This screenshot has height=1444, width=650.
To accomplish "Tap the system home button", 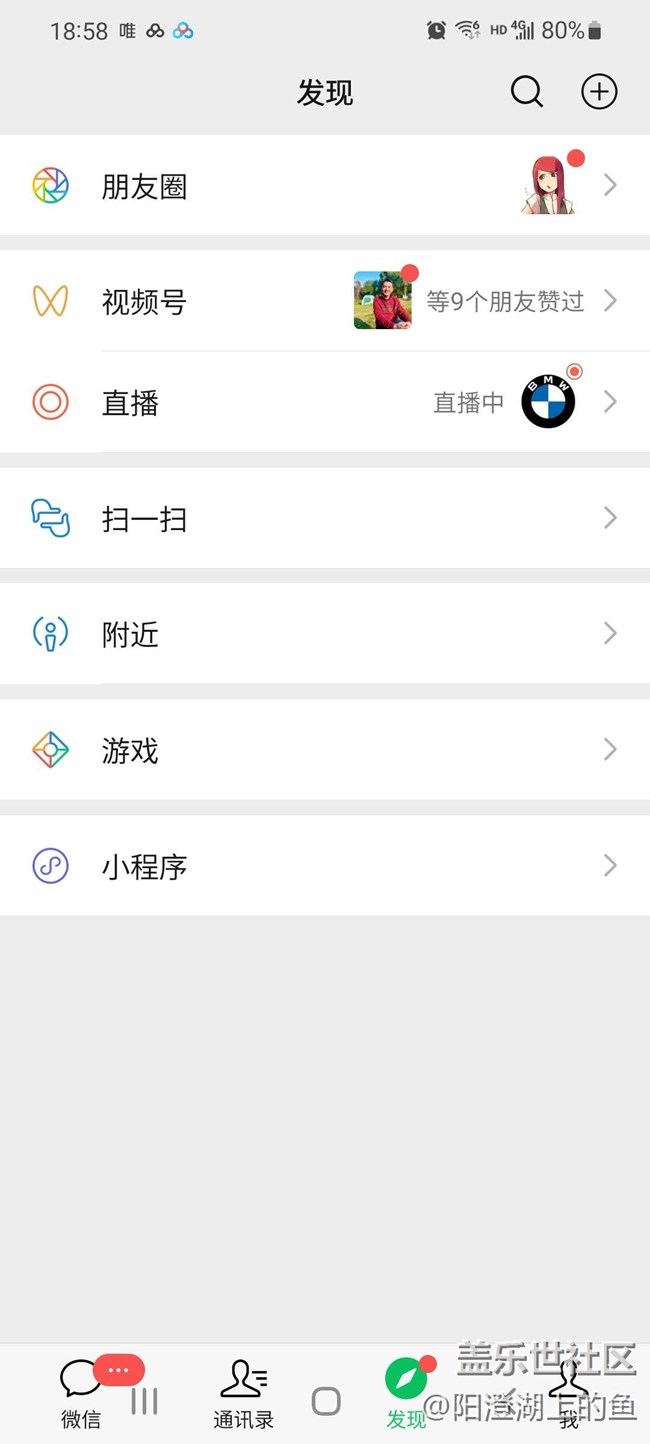I will [x=326, y=1401].
